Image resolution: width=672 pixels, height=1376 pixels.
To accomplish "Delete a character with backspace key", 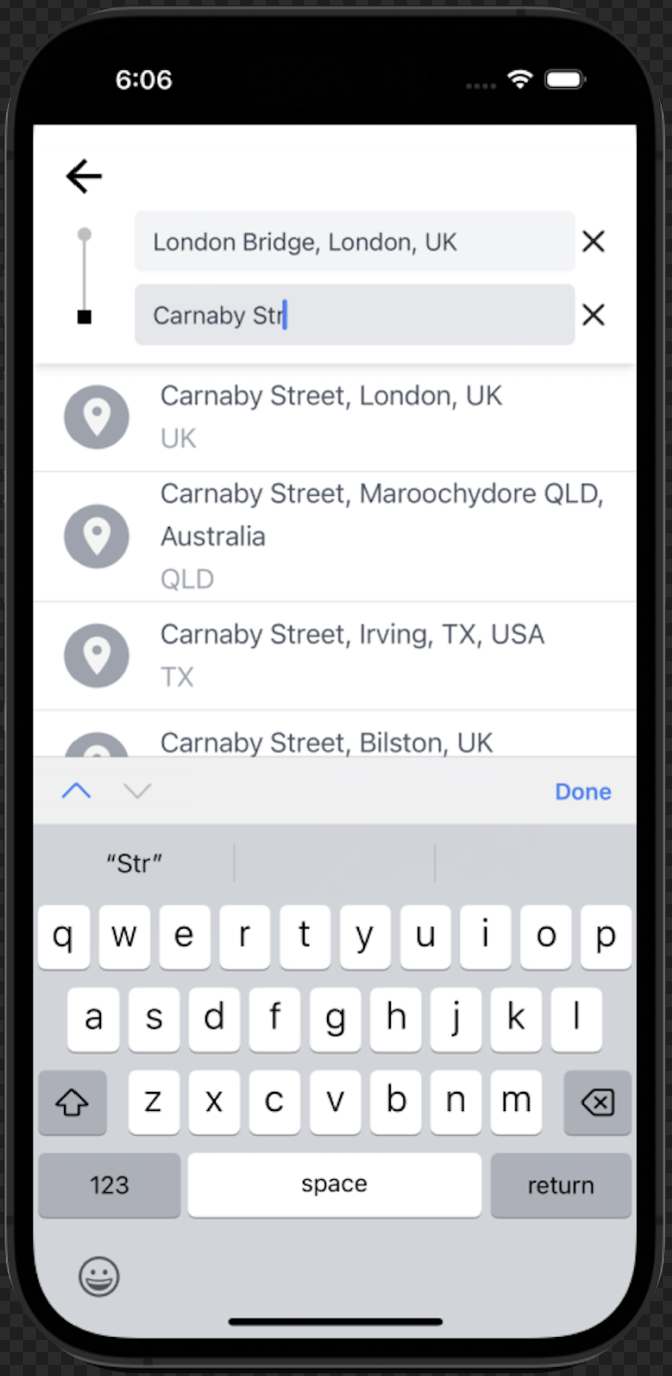I will 597,1102.
